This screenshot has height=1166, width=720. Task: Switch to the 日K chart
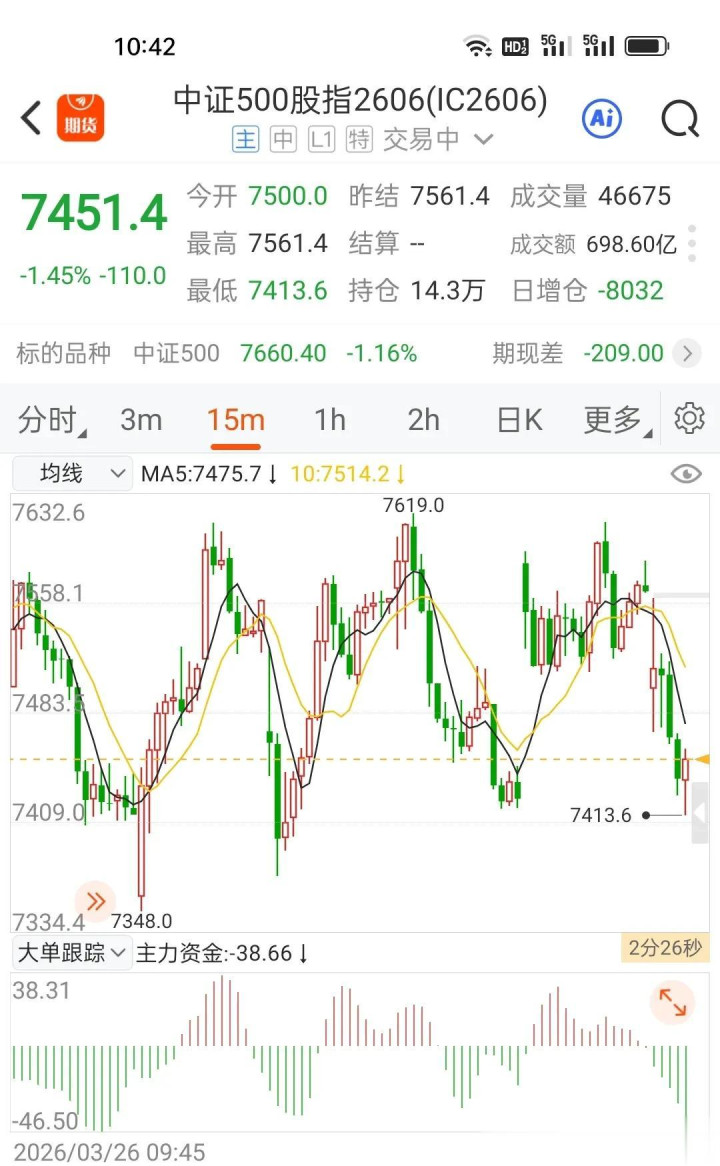pyautogui.click(x=519, y=420)
